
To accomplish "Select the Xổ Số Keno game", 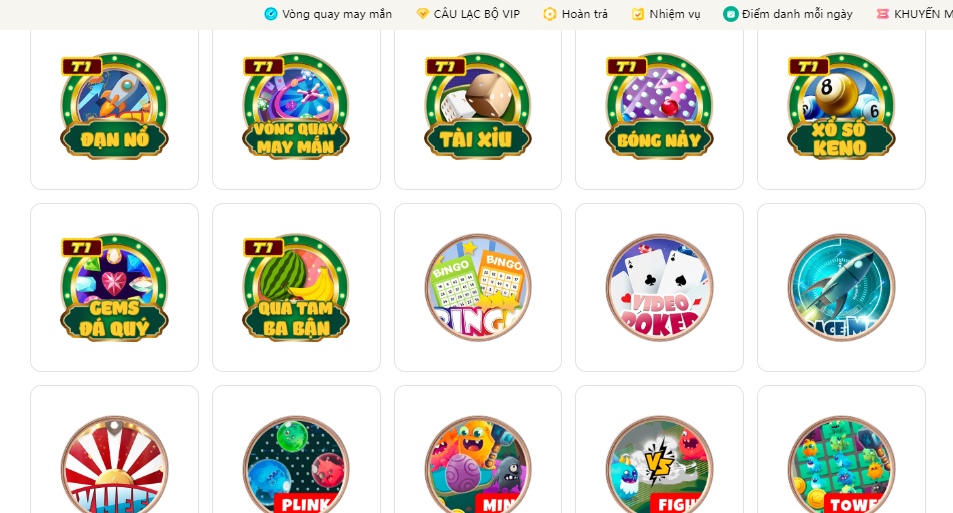I will 841,106.
